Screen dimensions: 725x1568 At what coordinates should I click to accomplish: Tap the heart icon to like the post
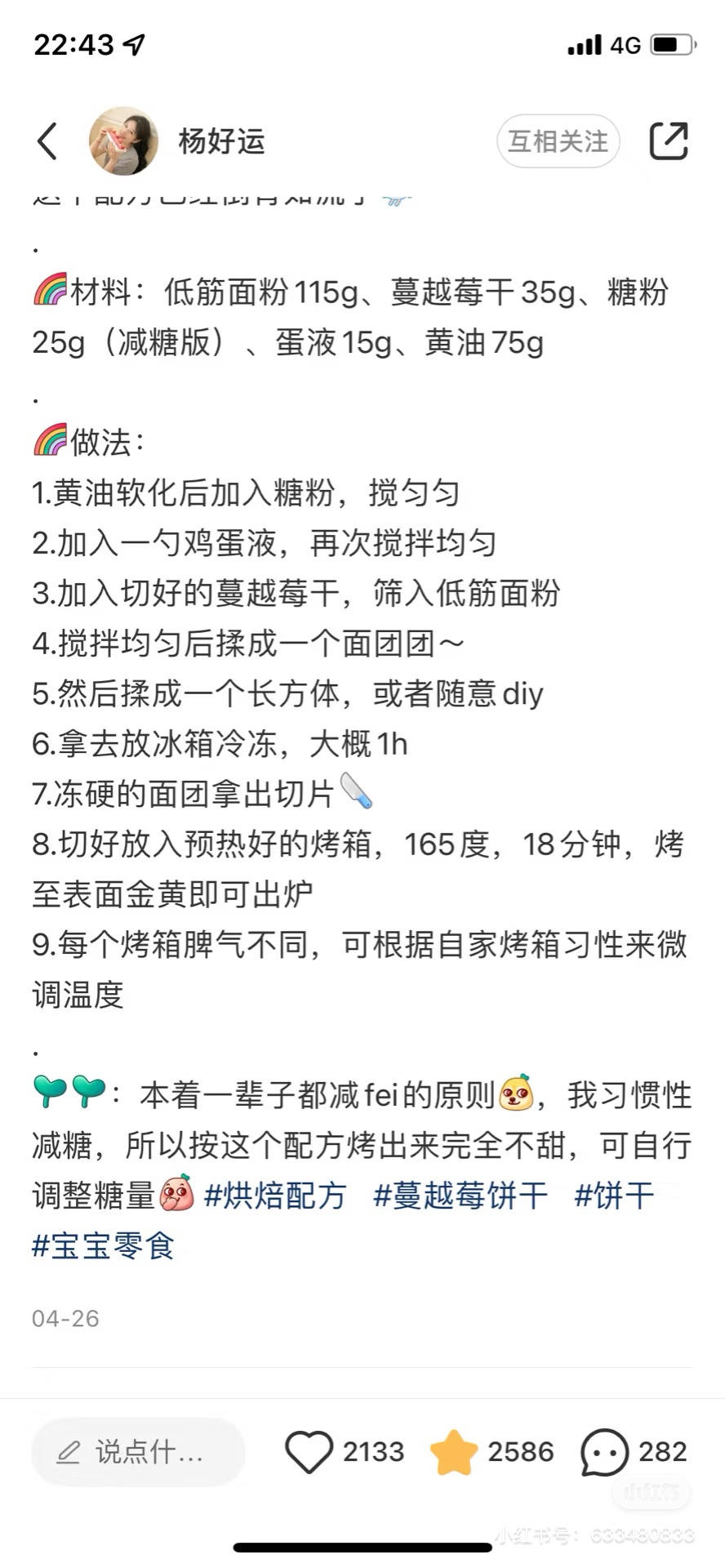(310, 1452)
